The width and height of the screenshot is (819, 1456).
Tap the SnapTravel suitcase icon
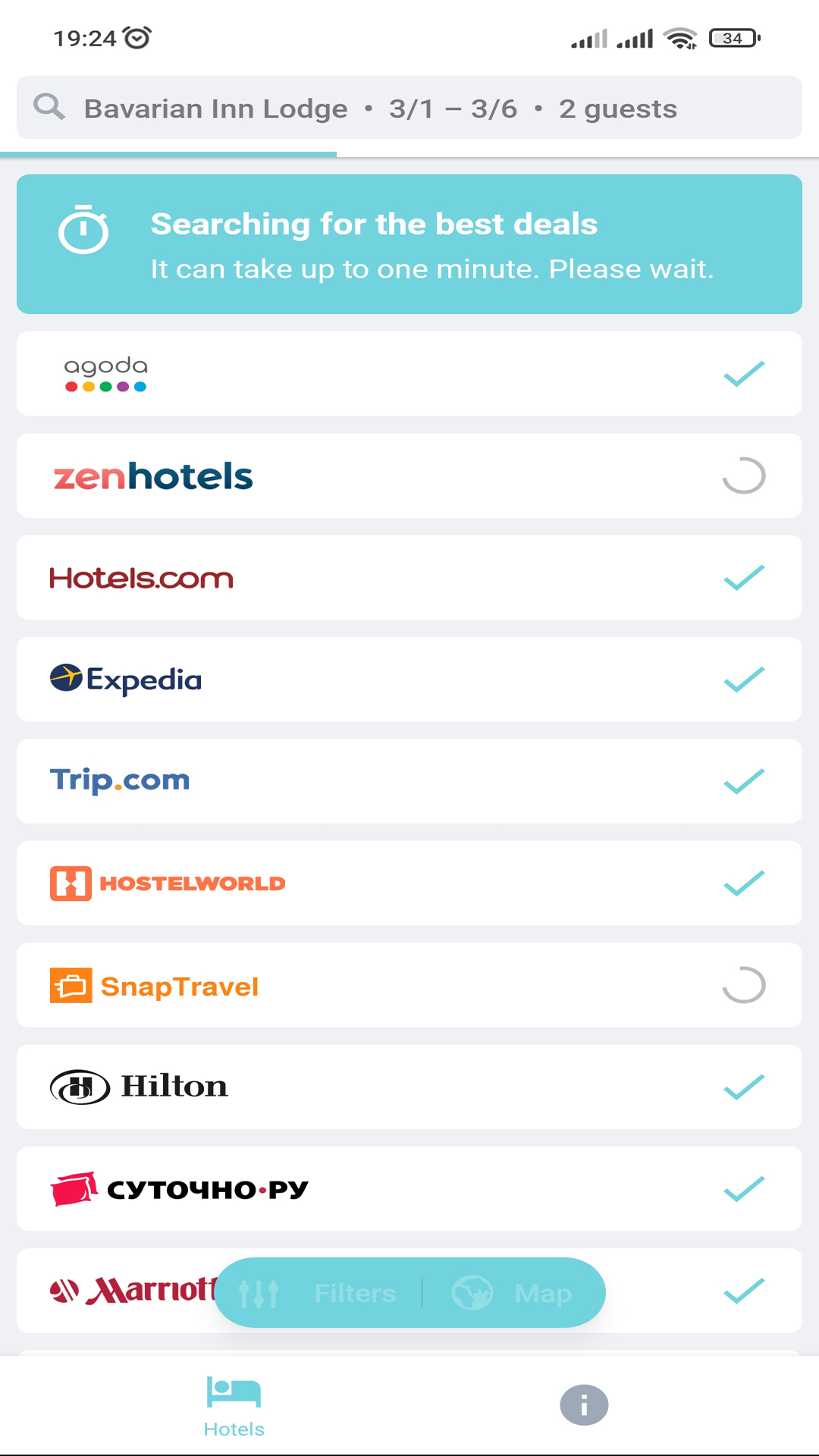point(71,985)
